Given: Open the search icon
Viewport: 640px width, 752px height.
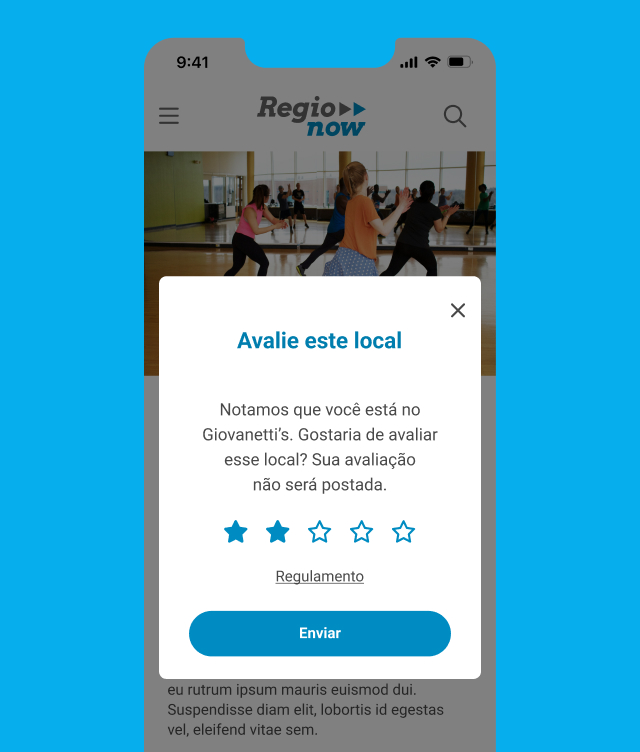Looking at the screenshot, I should 455,116.
